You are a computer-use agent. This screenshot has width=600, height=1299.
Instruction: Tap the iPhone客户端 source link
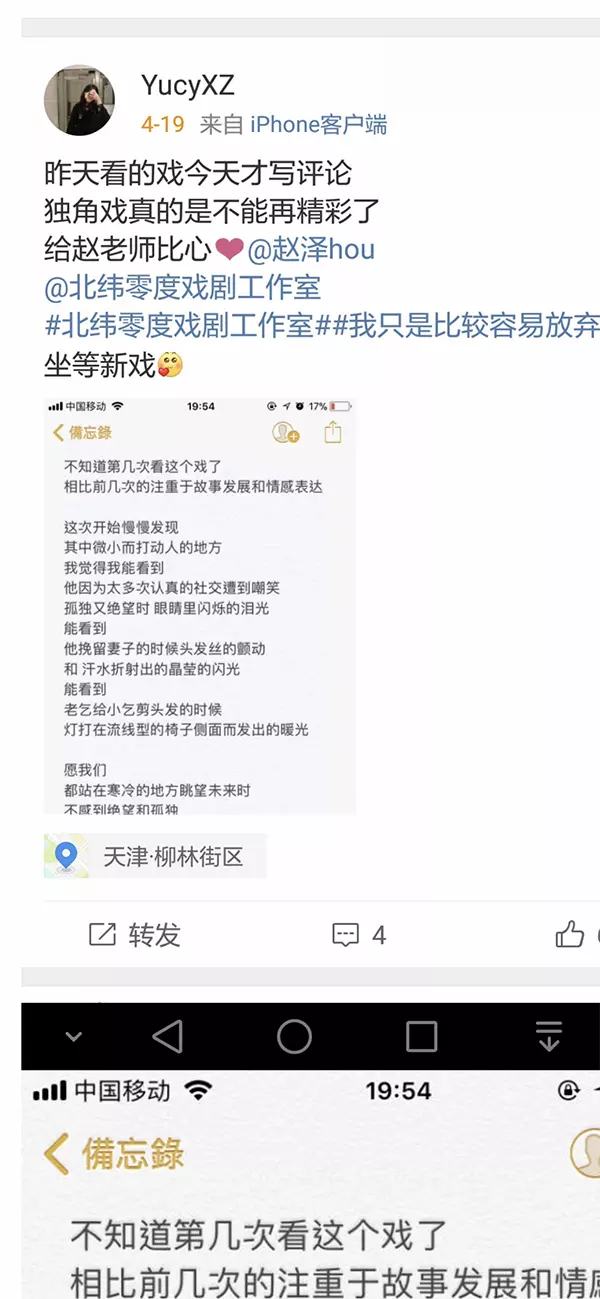318,125
